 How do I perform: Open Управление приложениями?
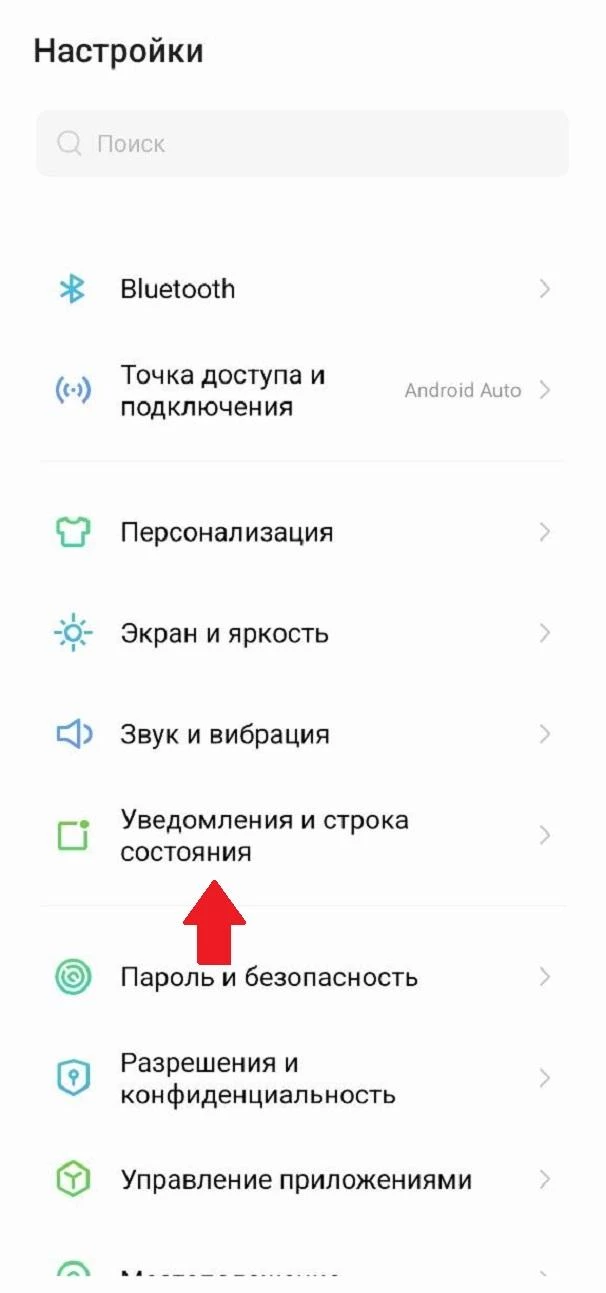(x=302, y=1180)
